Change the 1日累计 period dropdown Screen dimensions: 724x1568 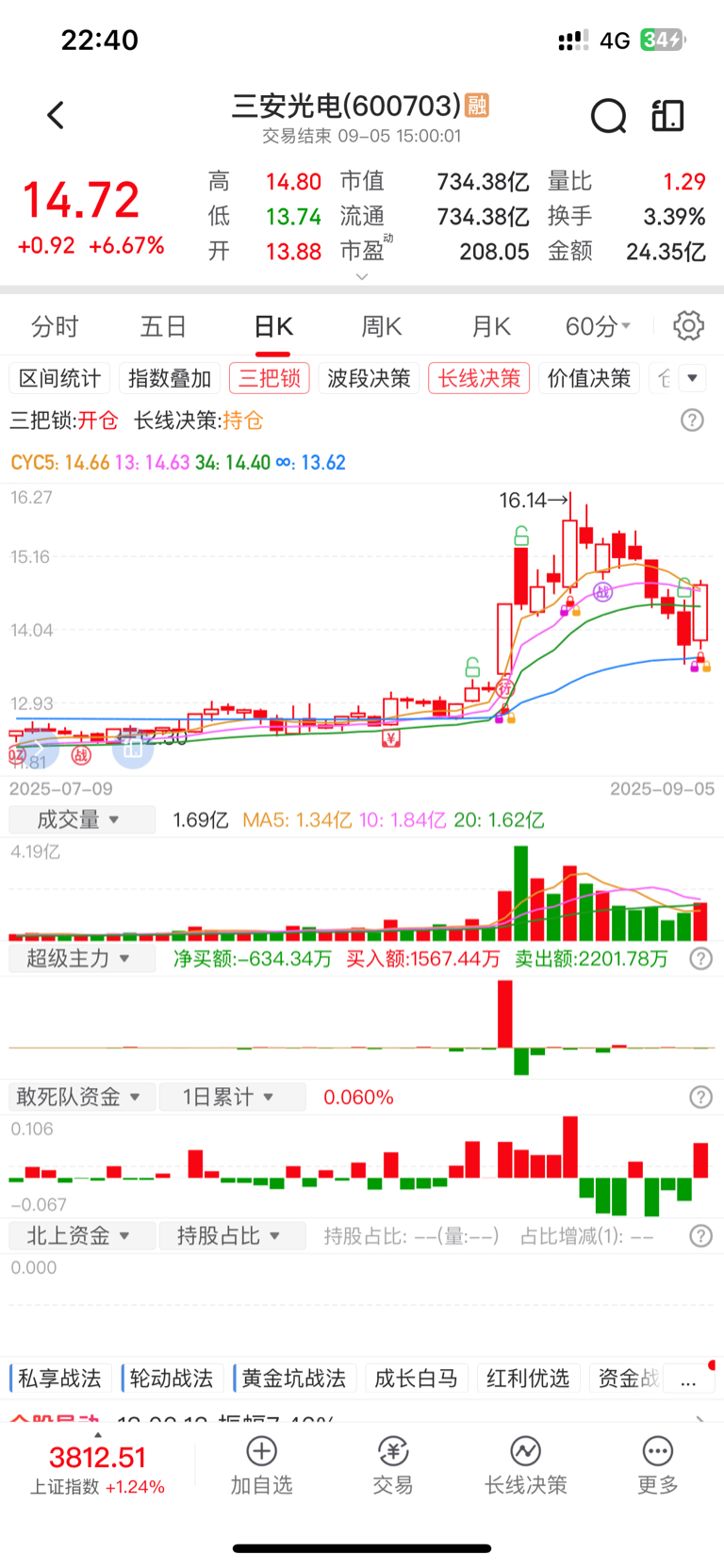(x=232, y=1097)
